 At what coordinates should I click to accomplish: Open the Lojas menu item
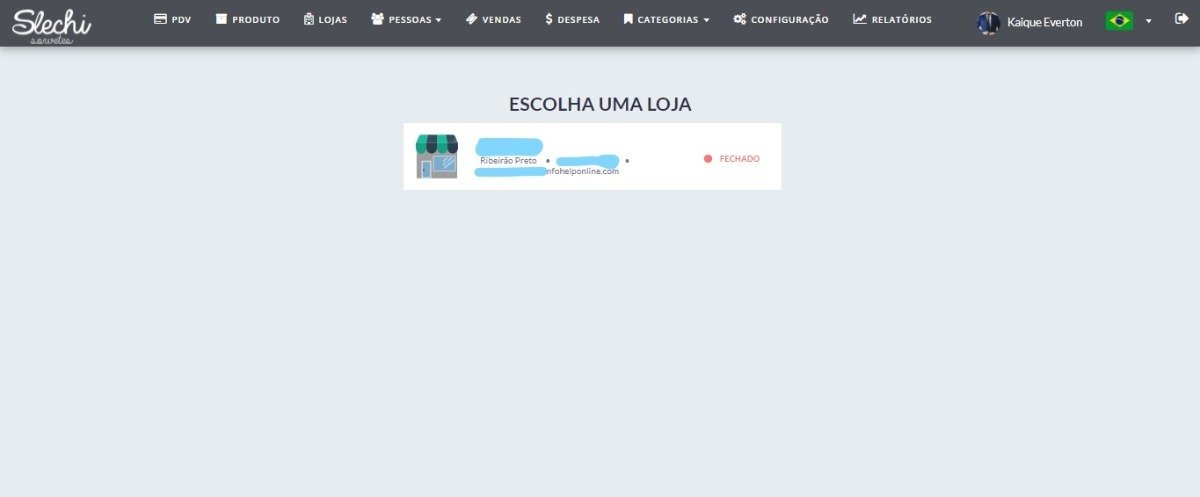(x=325, y=20)
